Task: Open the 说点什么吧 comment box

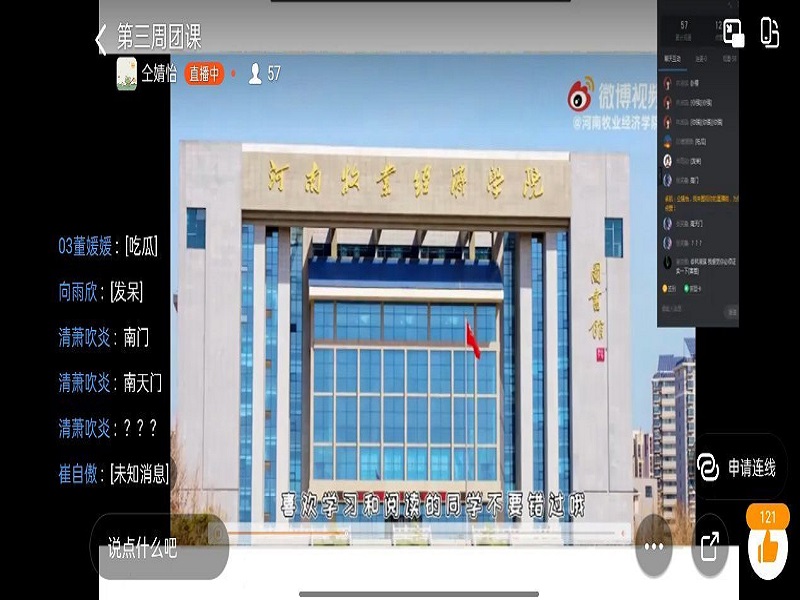Action: pos(158,547)
